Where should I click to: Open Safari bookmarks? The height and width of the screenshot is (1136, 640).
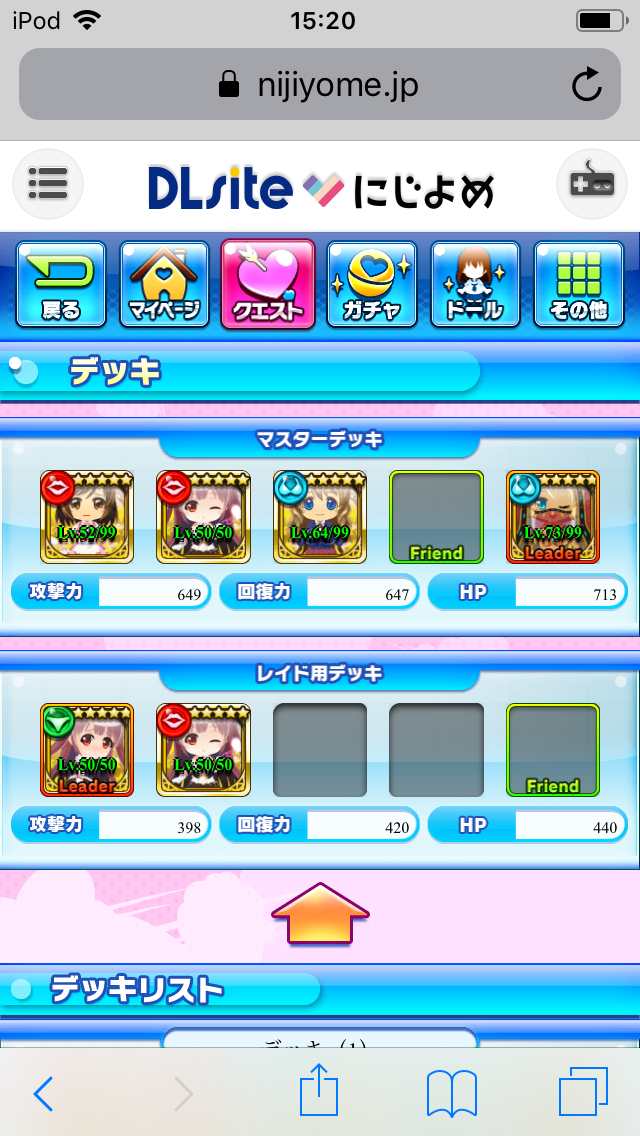pos(452,1093)
